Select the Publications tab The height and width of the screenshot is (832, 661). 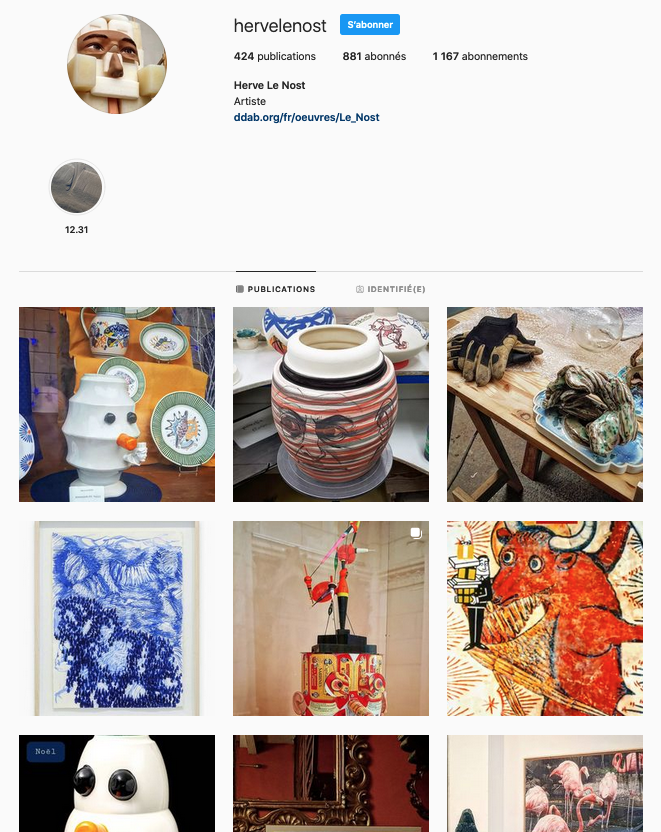click(276, 289)
